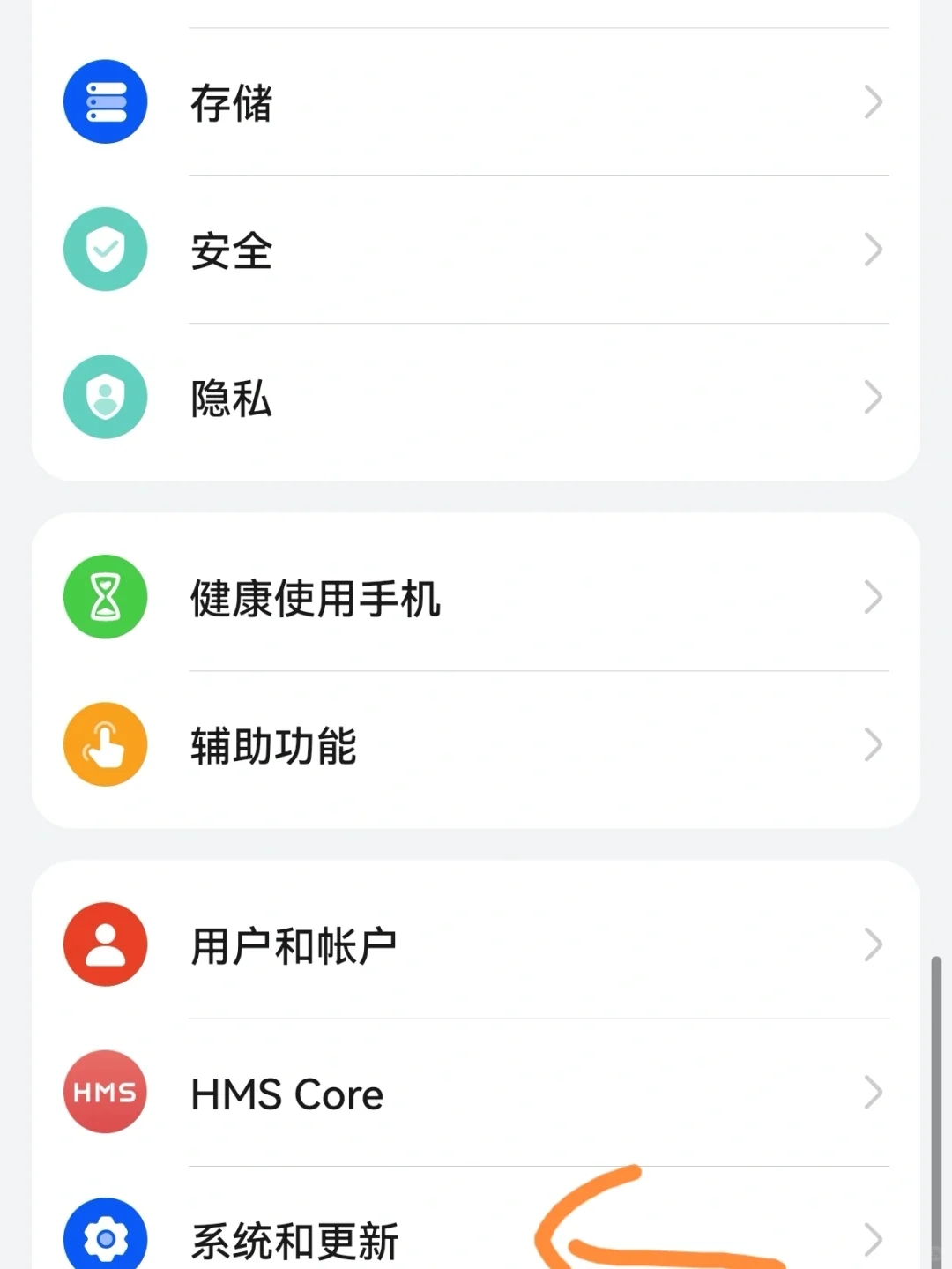Tap the 安全 row label
Screen dimensions: 952x1269
230,249
